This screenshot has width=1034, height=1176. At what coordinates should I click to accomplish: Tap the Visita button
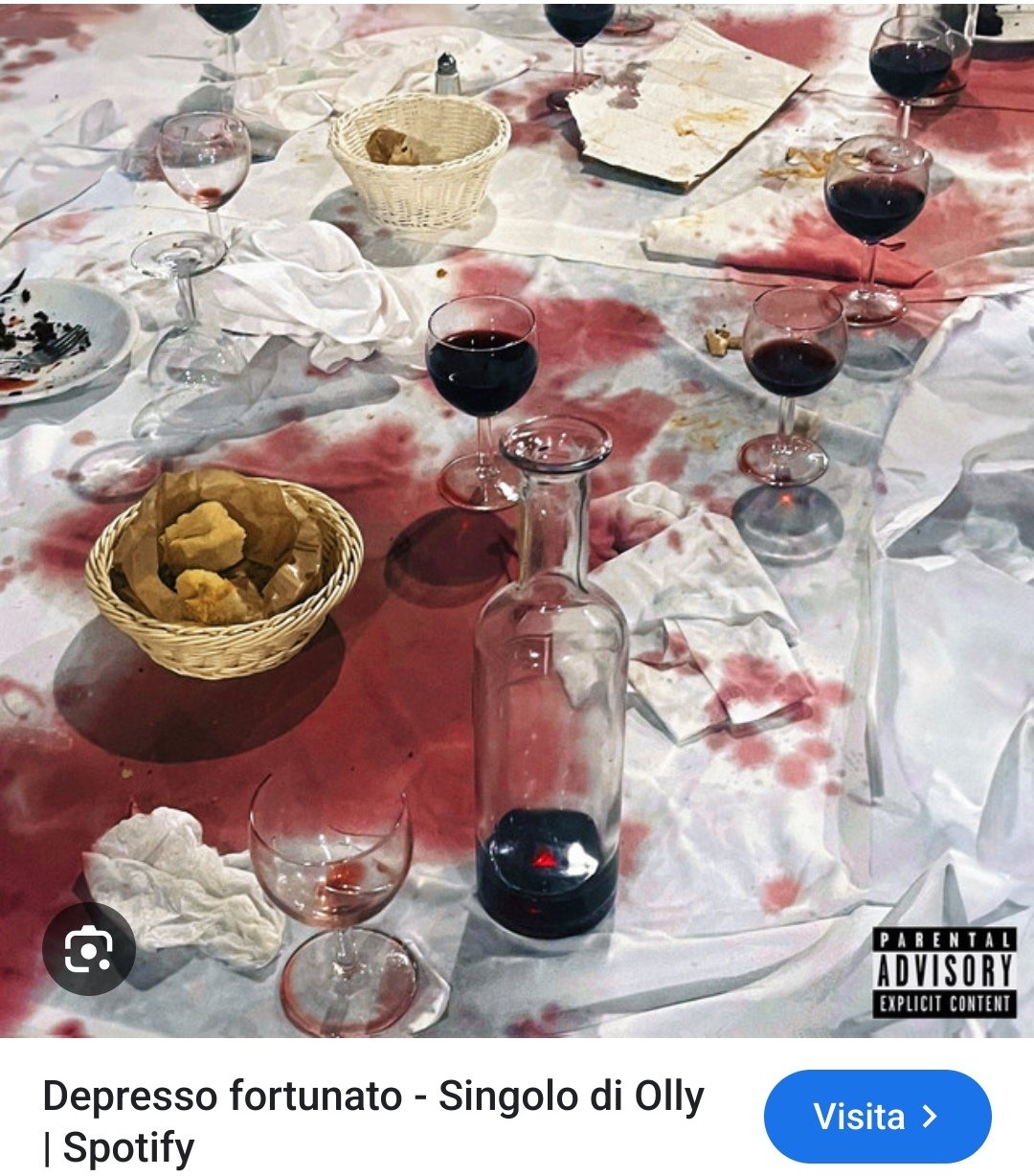pos(877,1117)
